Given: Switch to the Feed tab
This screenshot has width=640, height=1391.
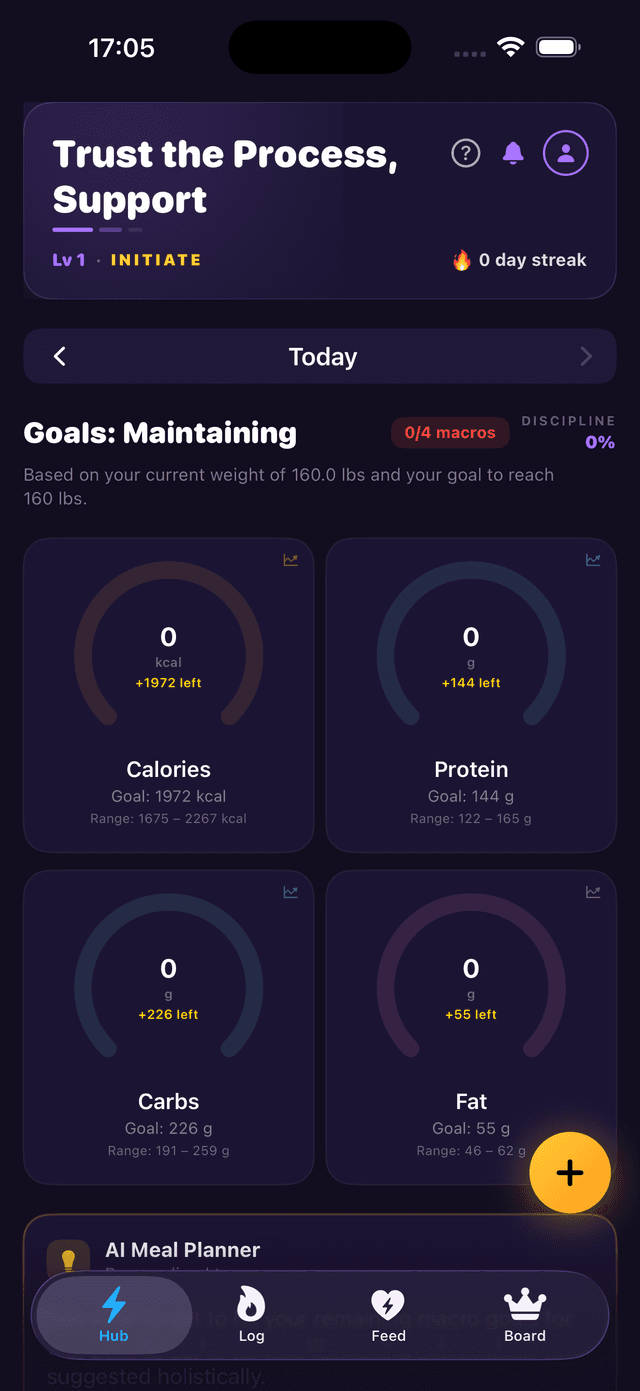Looking at the screenshot, I should (x=388, y=1315).
